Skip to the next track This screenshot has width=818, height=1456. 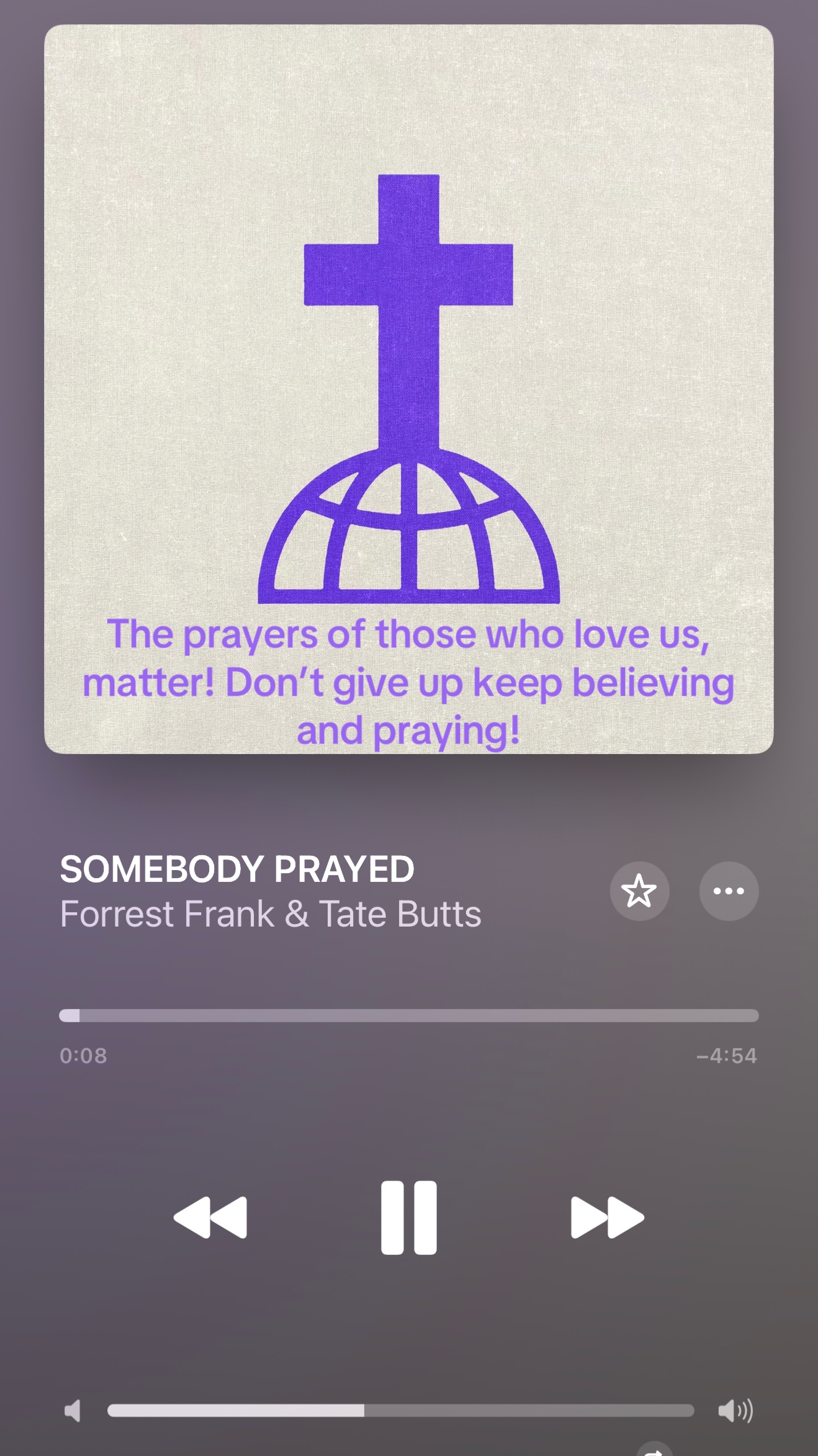(x=608, y=1218)
